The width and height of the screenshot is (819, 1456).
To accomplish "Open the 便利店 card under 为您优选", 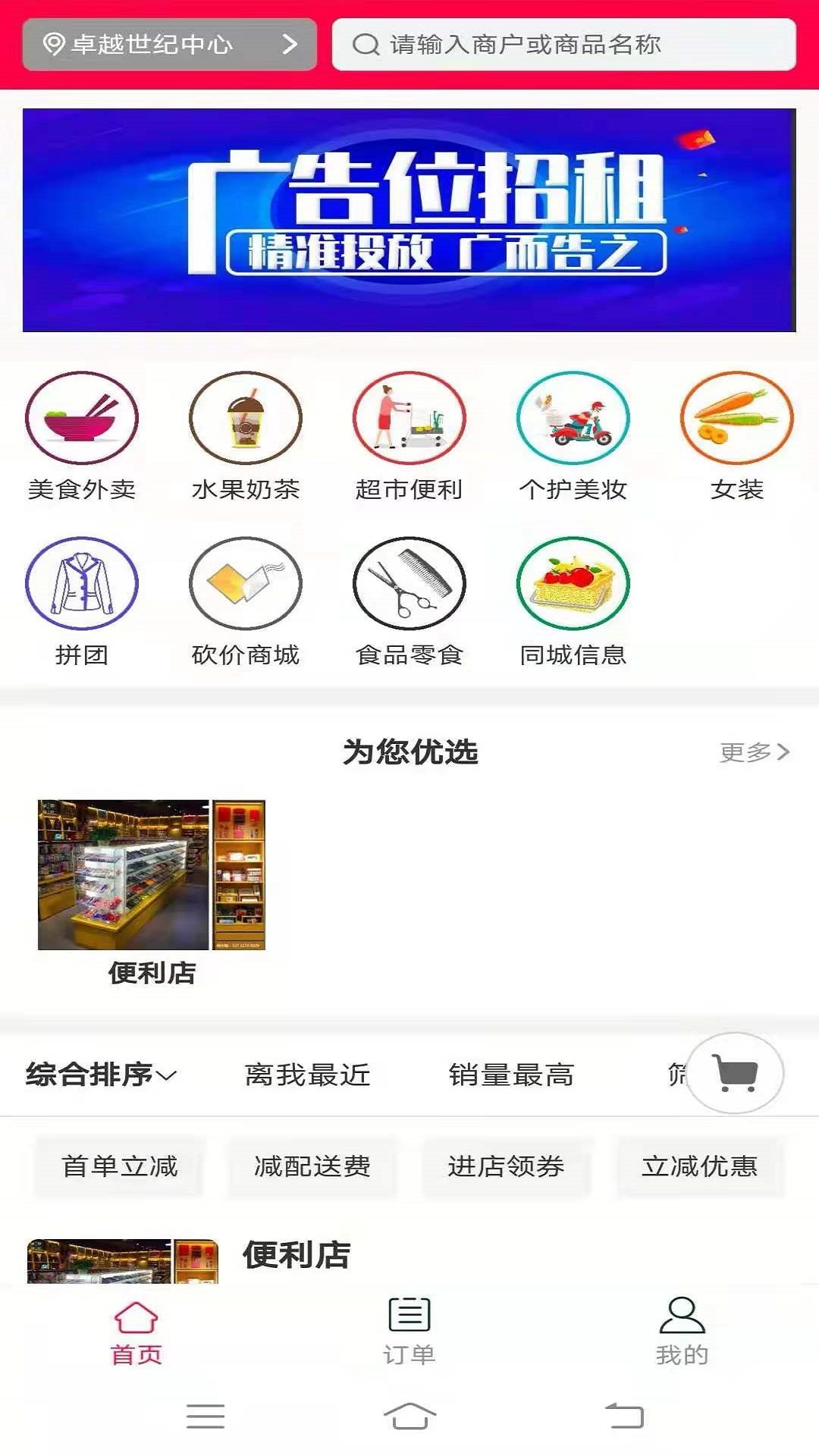I will click(x=152, y=891).
